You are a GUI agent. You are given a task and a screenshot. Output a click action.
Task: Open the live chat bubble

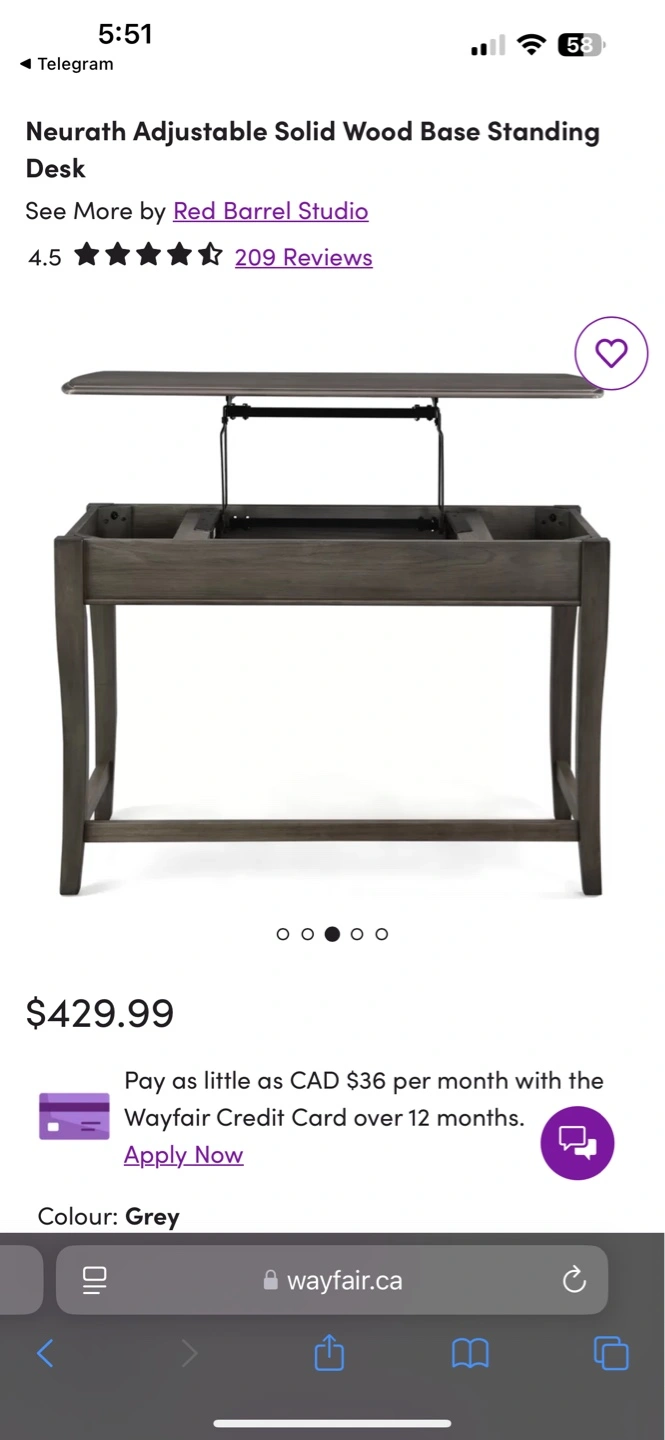click(577, 1143)
